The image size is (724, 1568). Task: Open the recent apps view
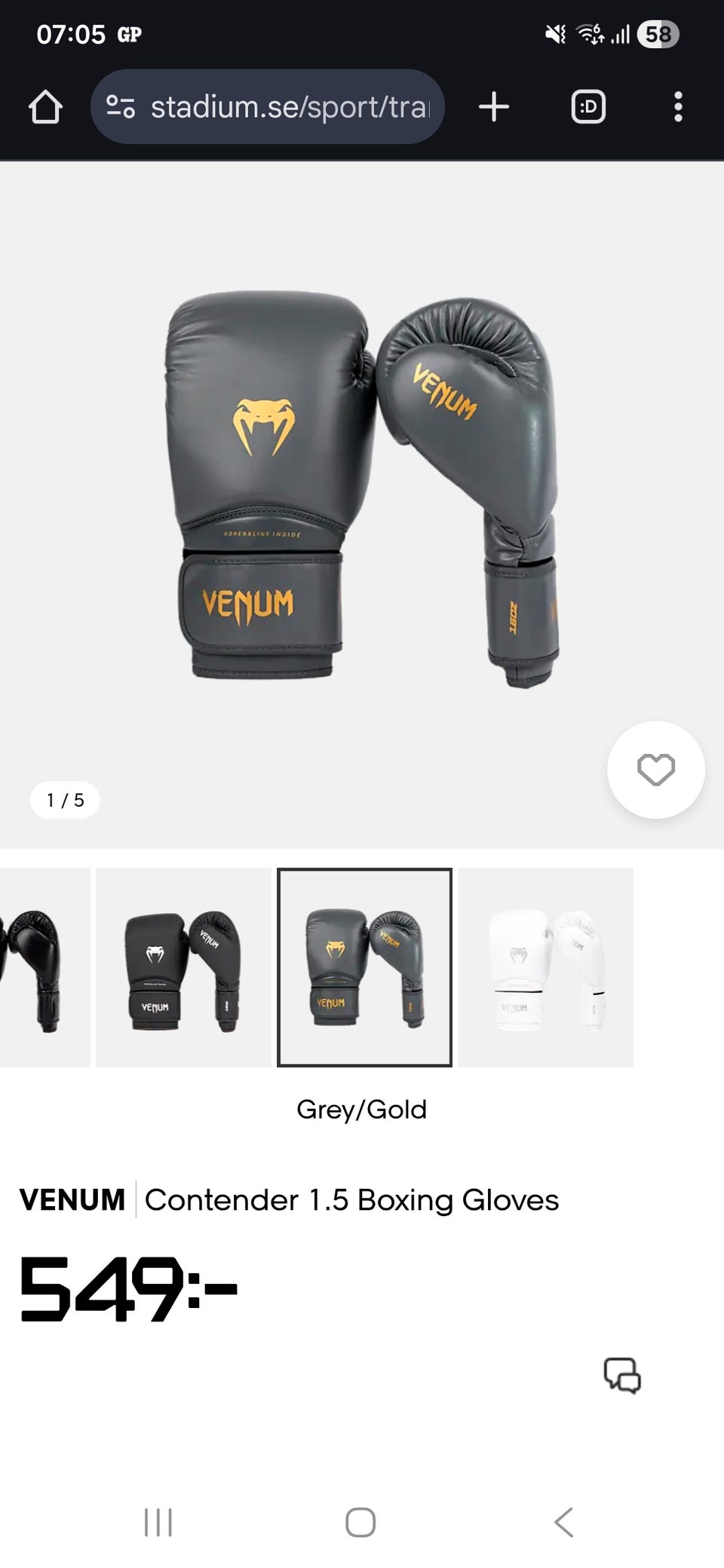point(158,1522)
